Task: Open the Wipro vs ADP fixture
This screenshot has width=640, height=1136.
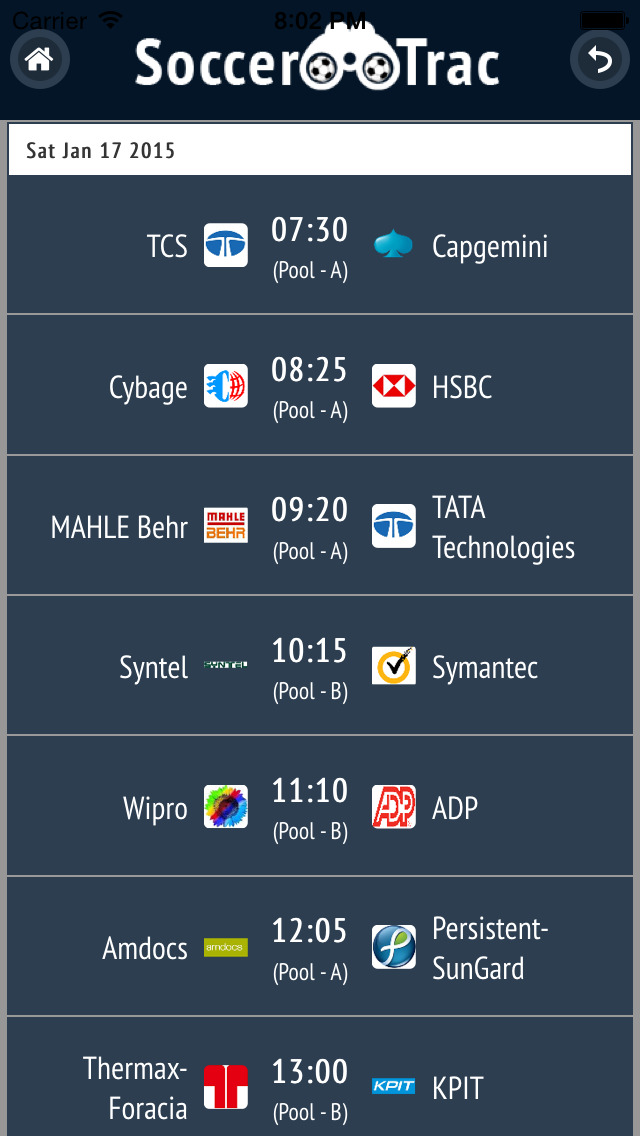Action: [320, 806]
